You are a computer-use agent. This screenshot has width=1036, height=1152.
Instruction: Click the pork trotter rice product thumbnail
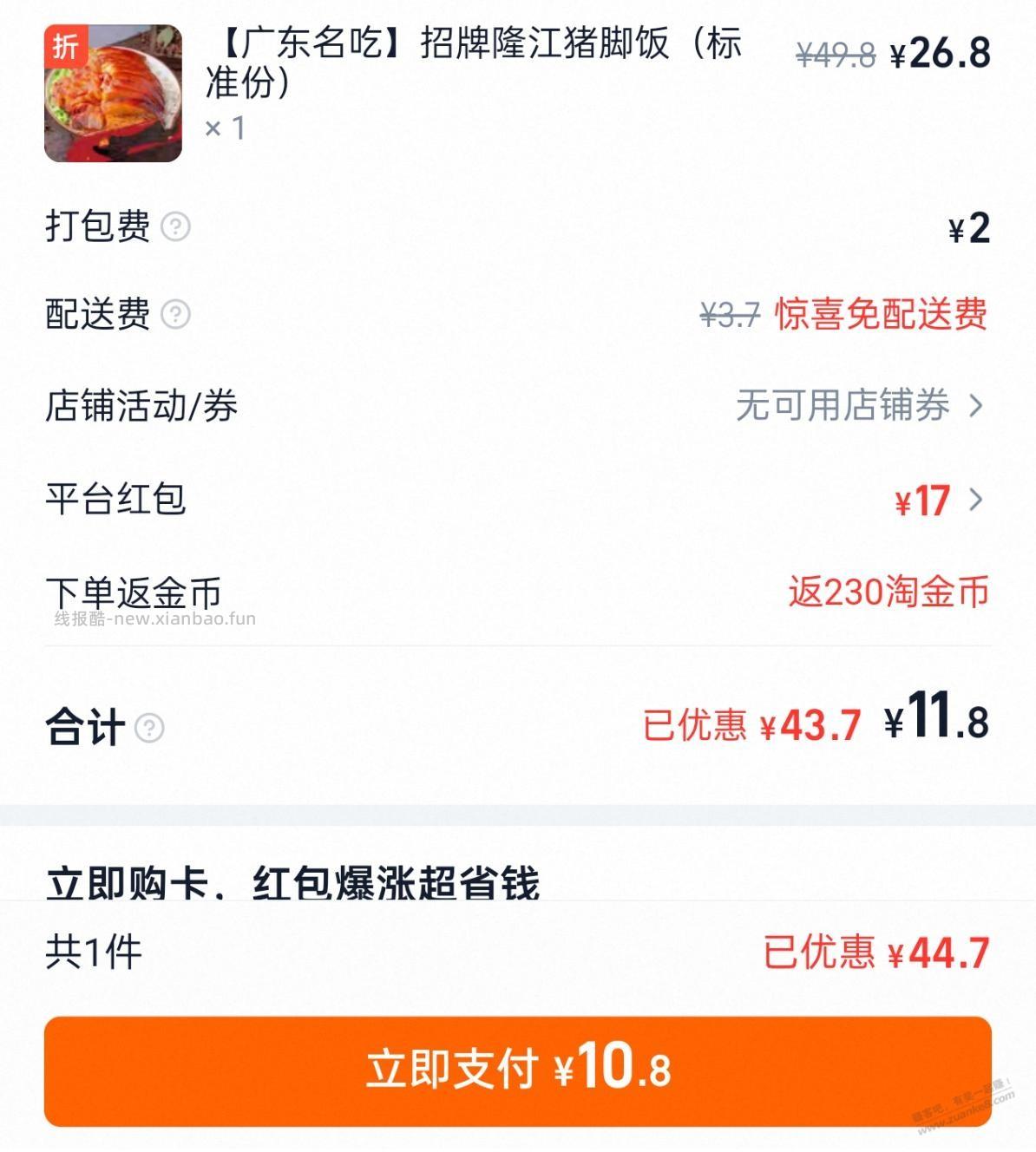point(113,92)
